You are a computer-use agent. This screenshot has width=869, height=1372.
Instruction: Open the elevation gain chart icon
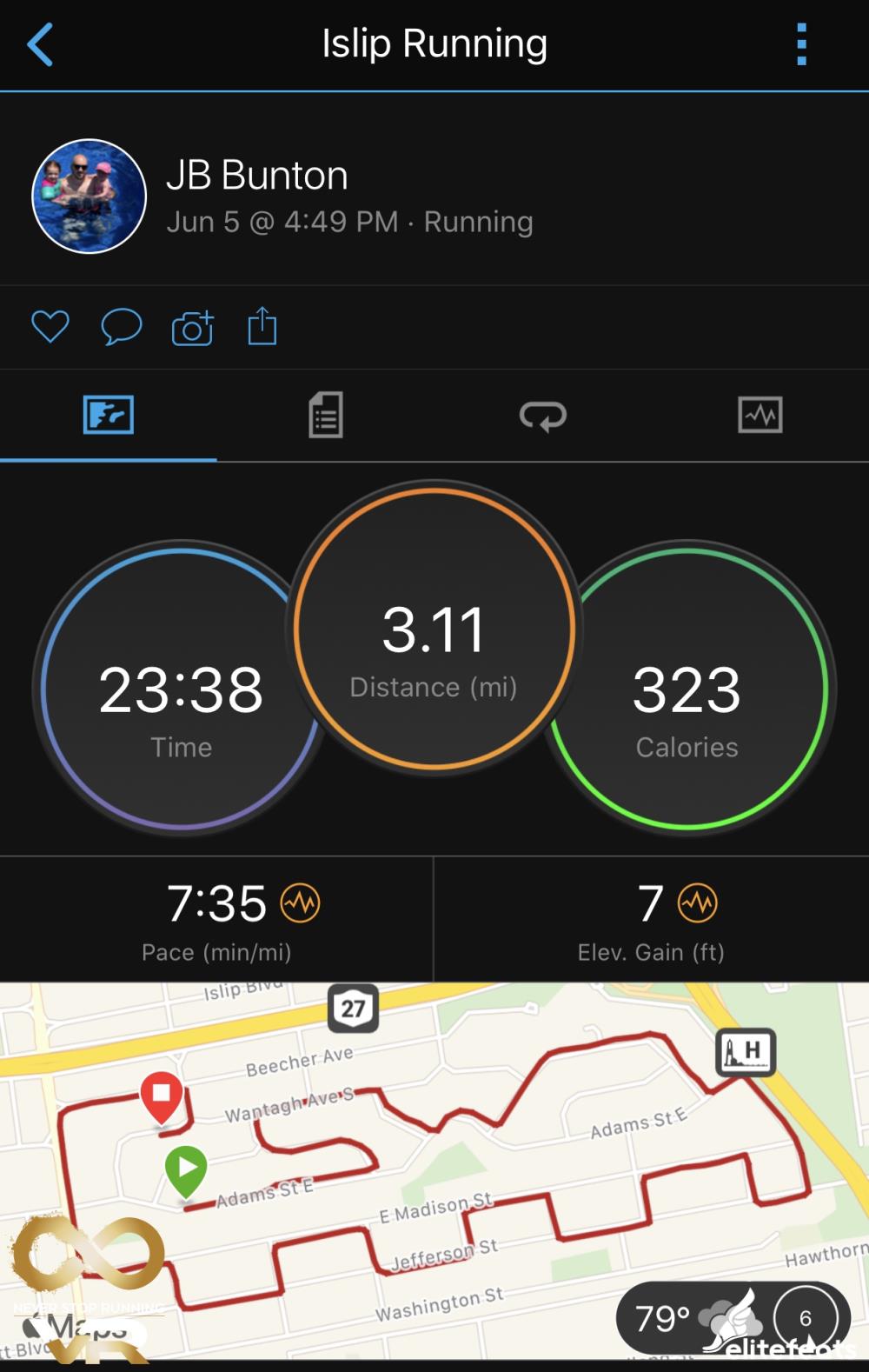click(x=698, y=904)
